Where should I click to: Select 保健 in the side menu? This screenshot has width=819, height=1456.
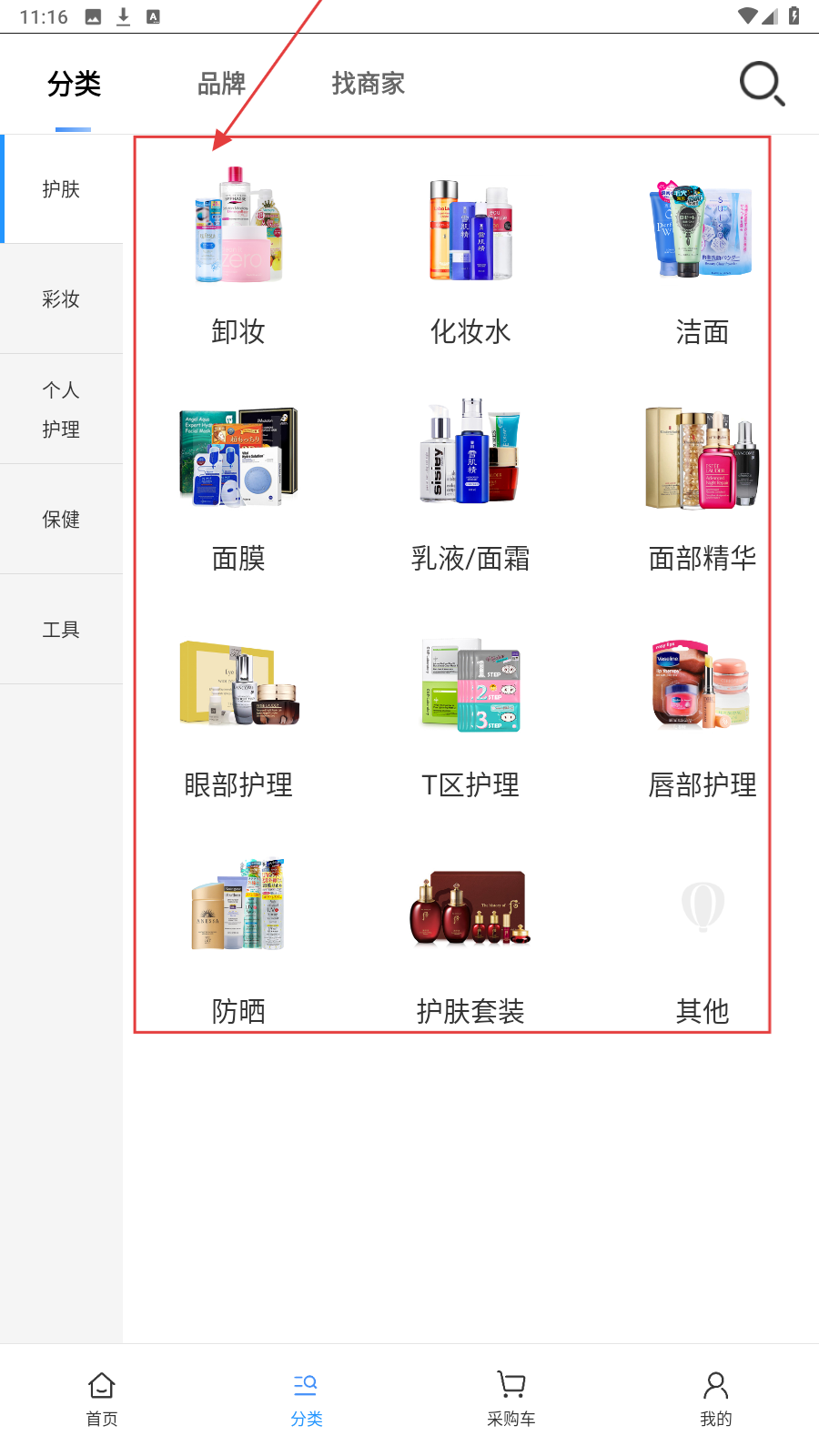[x=61, y=519]
